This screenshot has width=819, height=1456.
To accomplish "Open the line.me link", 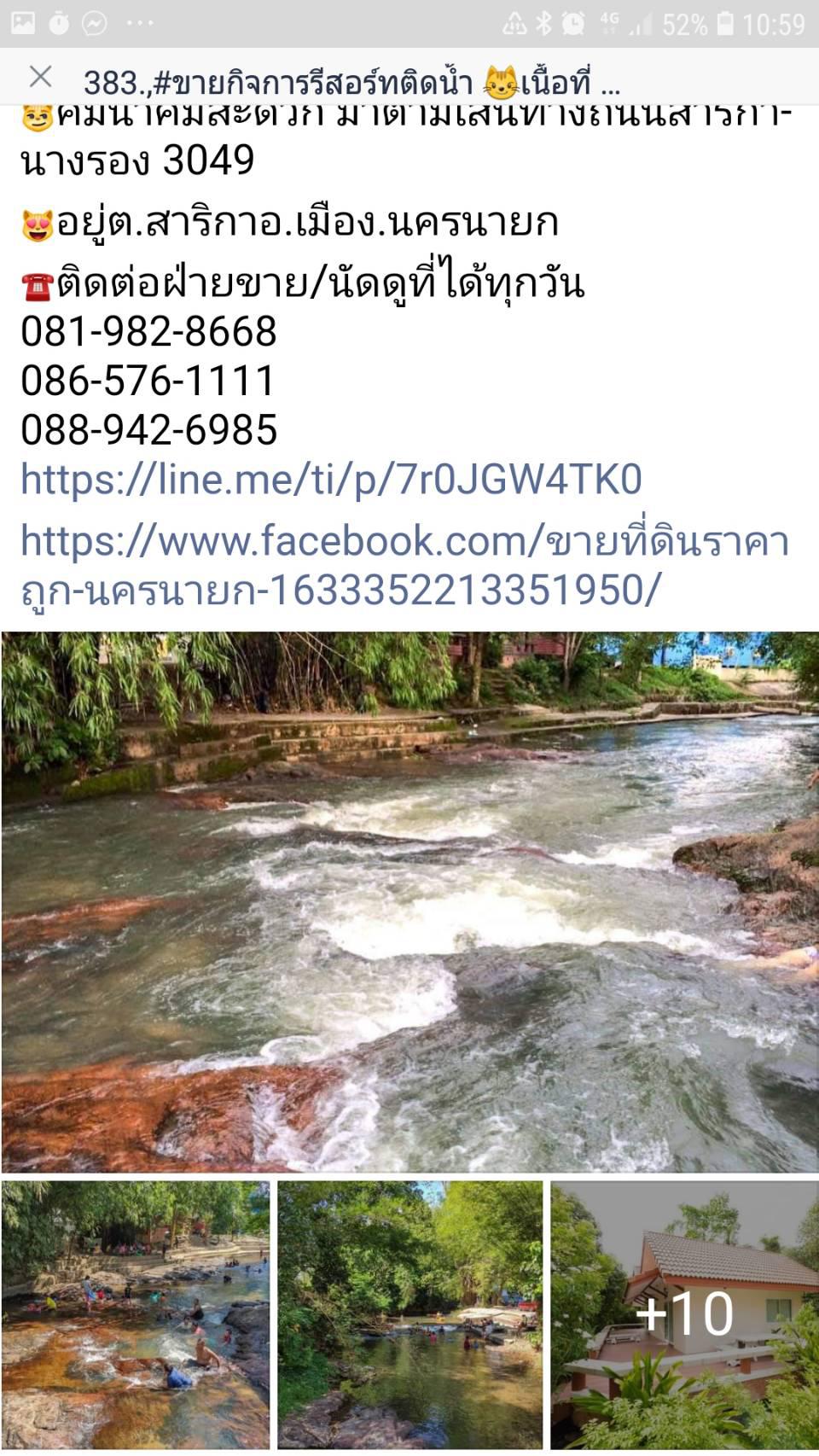I will 331,479.
